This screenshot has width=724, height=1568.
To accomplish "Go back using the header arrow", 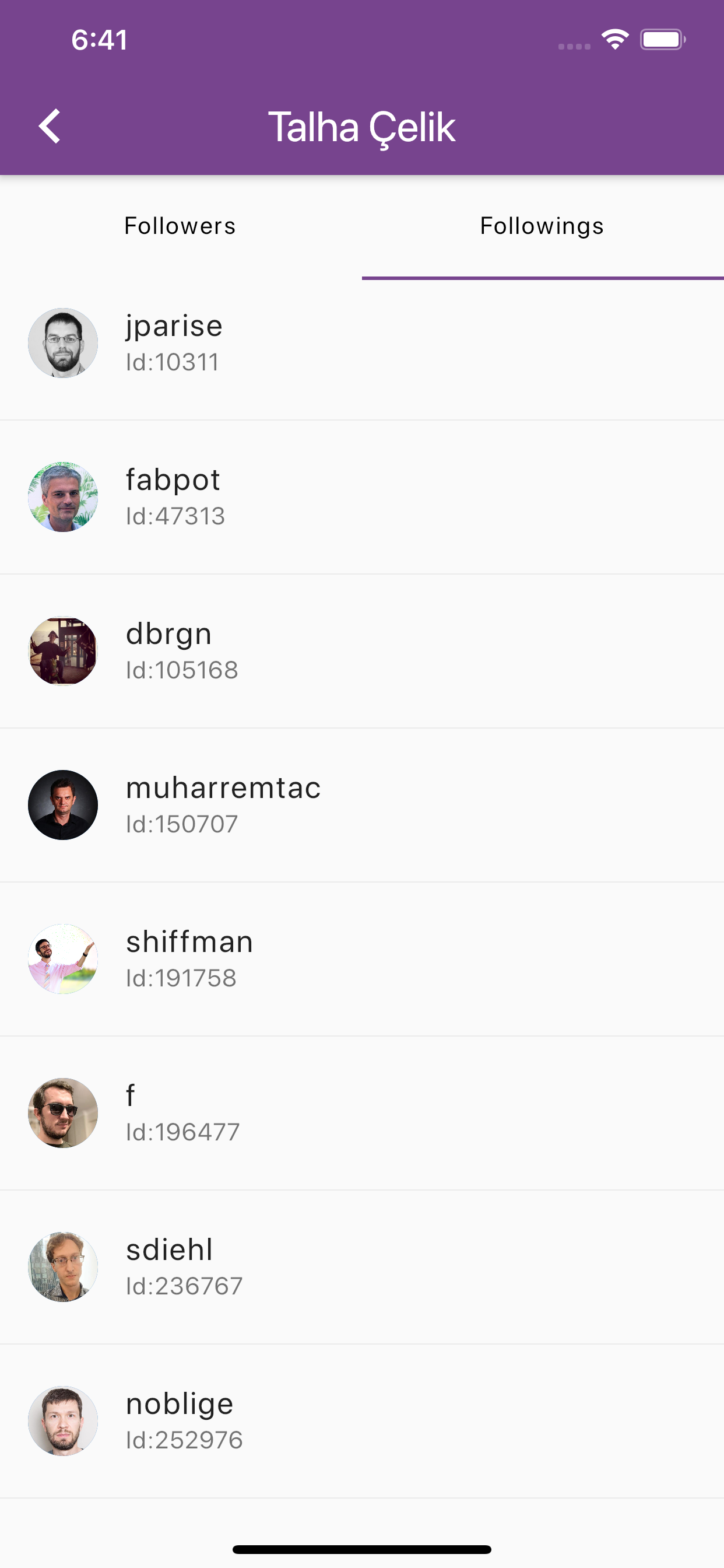I will [x=50, y=127].
